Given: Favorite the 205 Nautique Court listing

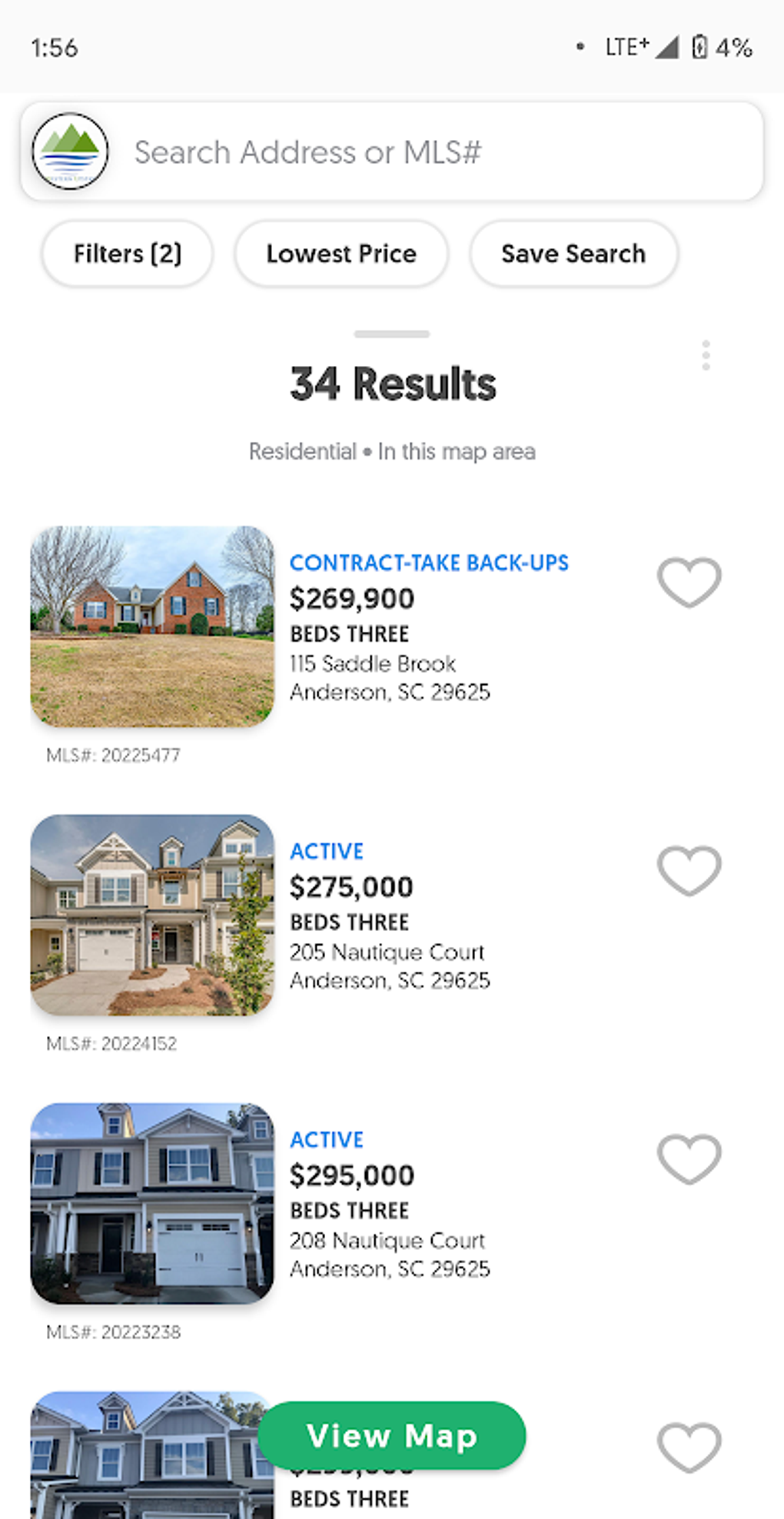Looking at the screenshot, I should 689,870.
